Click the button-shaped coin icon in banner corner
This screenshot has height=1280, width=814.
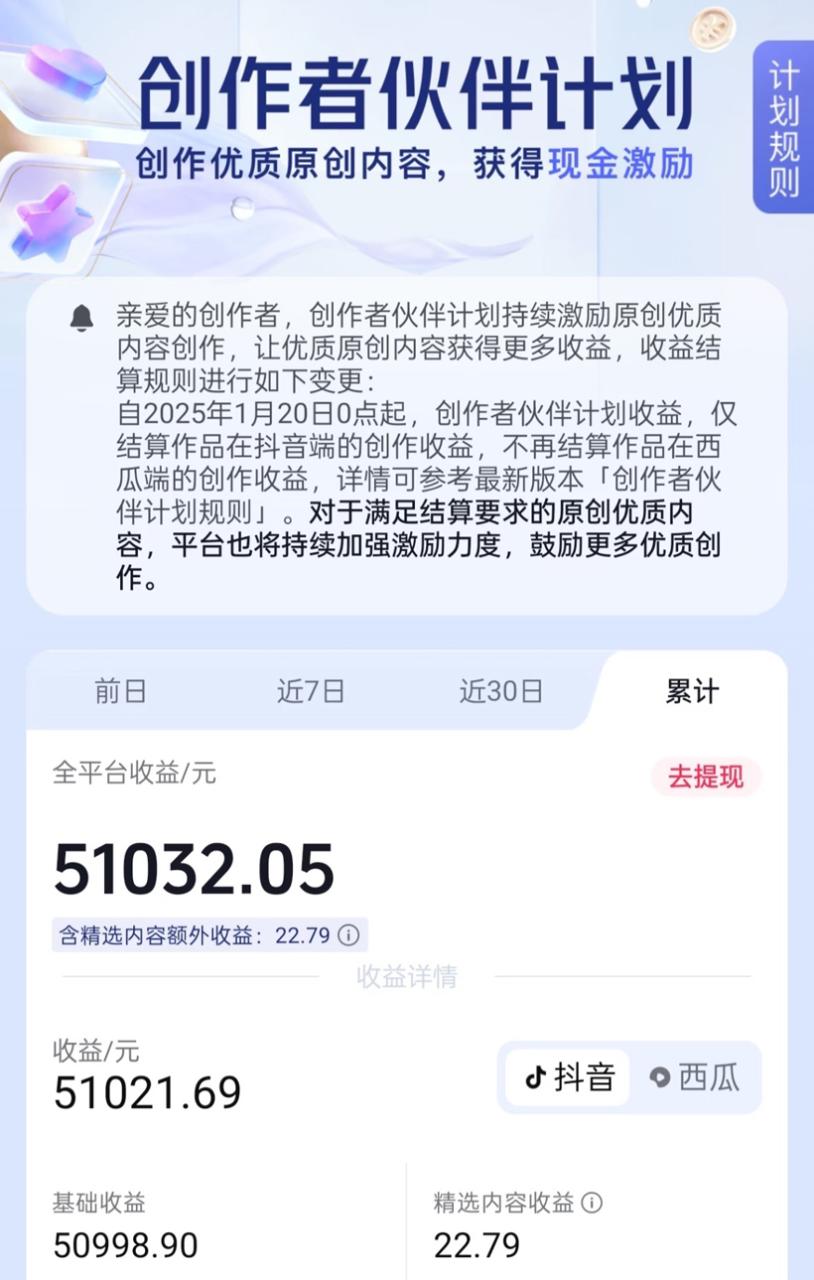pyautogui.click(x=712, y=30)
